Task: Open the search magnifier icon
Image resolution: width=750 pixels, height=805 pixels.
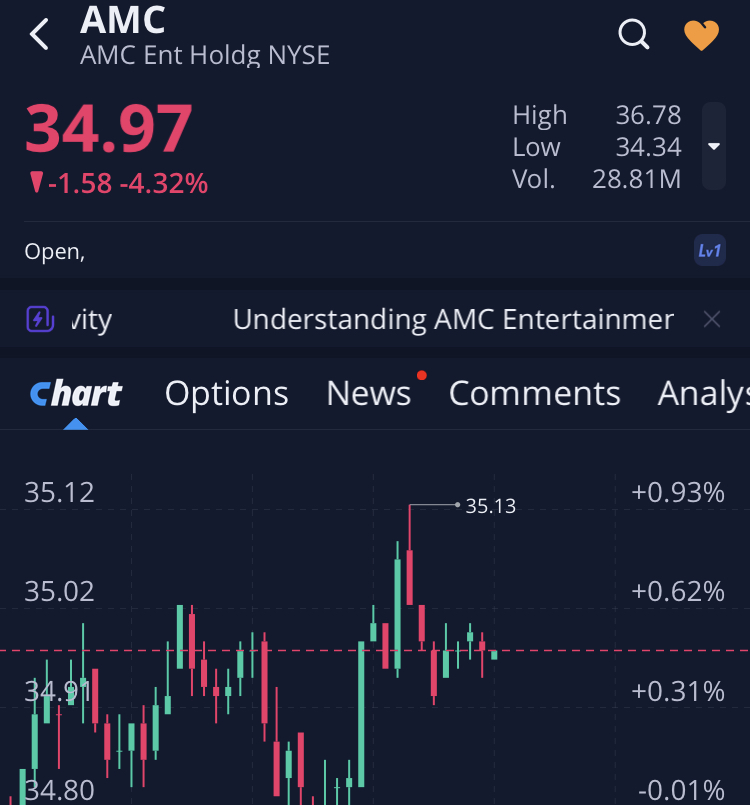Action: pyautogui.click(x=634, y=34)
